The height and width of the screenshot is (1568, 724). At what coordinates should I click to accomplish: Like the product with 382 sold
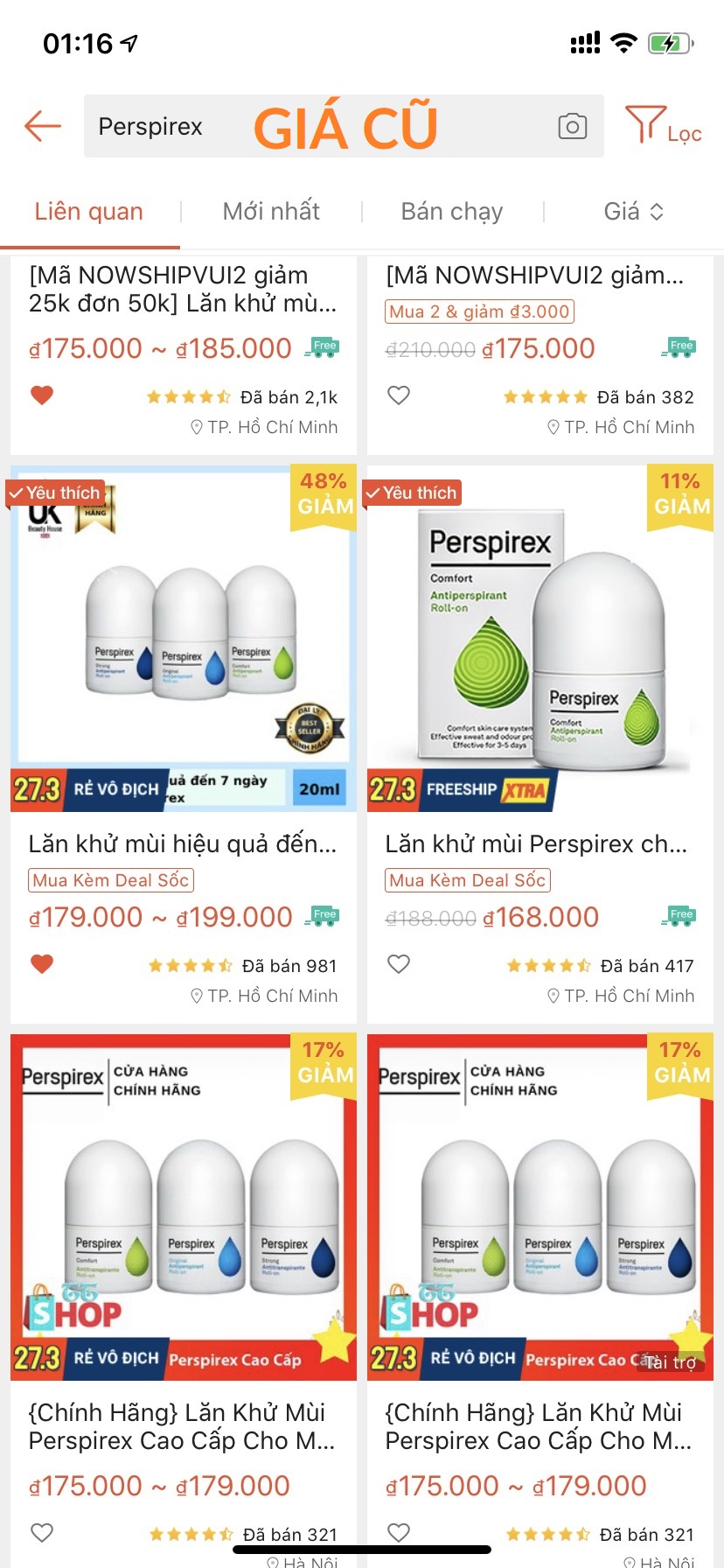pos(399,395)
